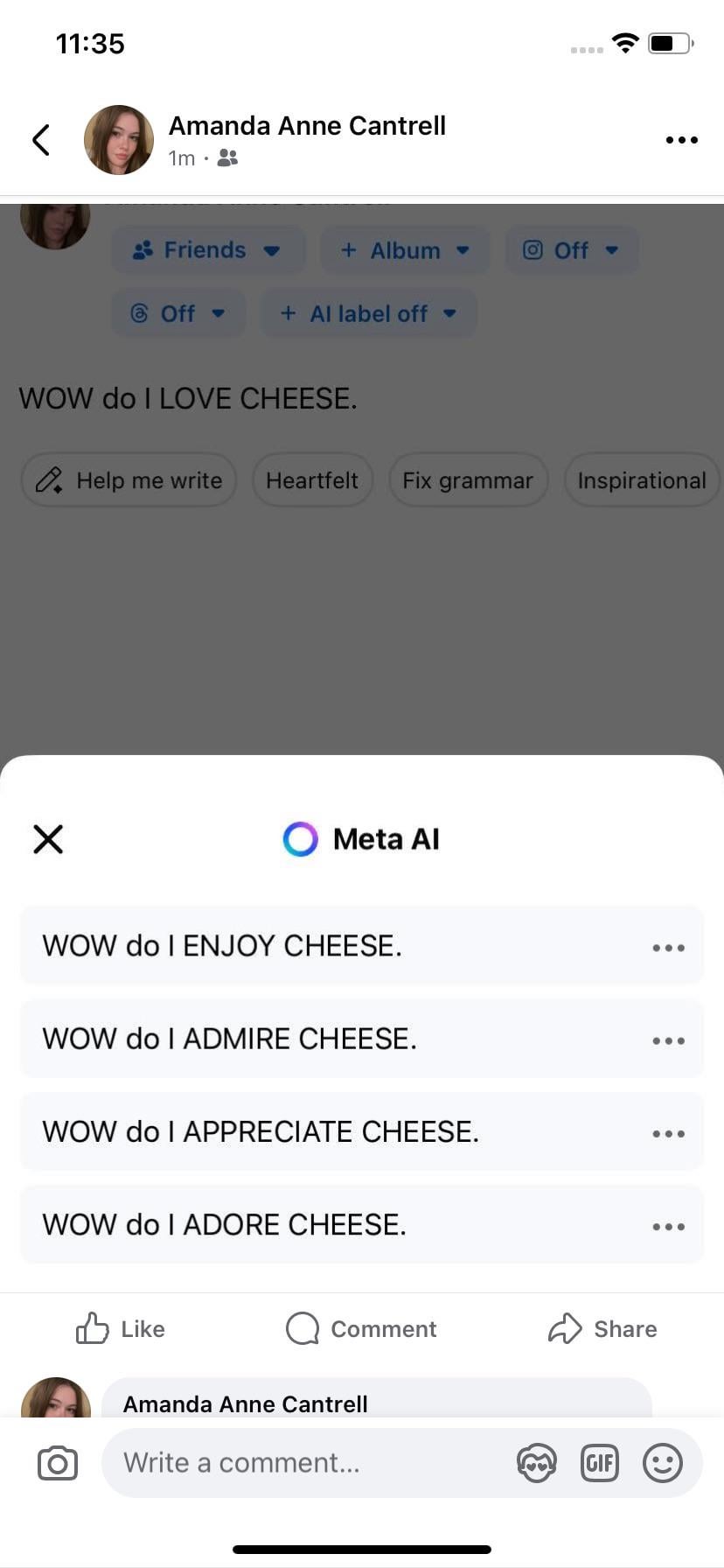The image size is (724, 1568).
Task: Open the GIF picker
Action: point(600,1462)
